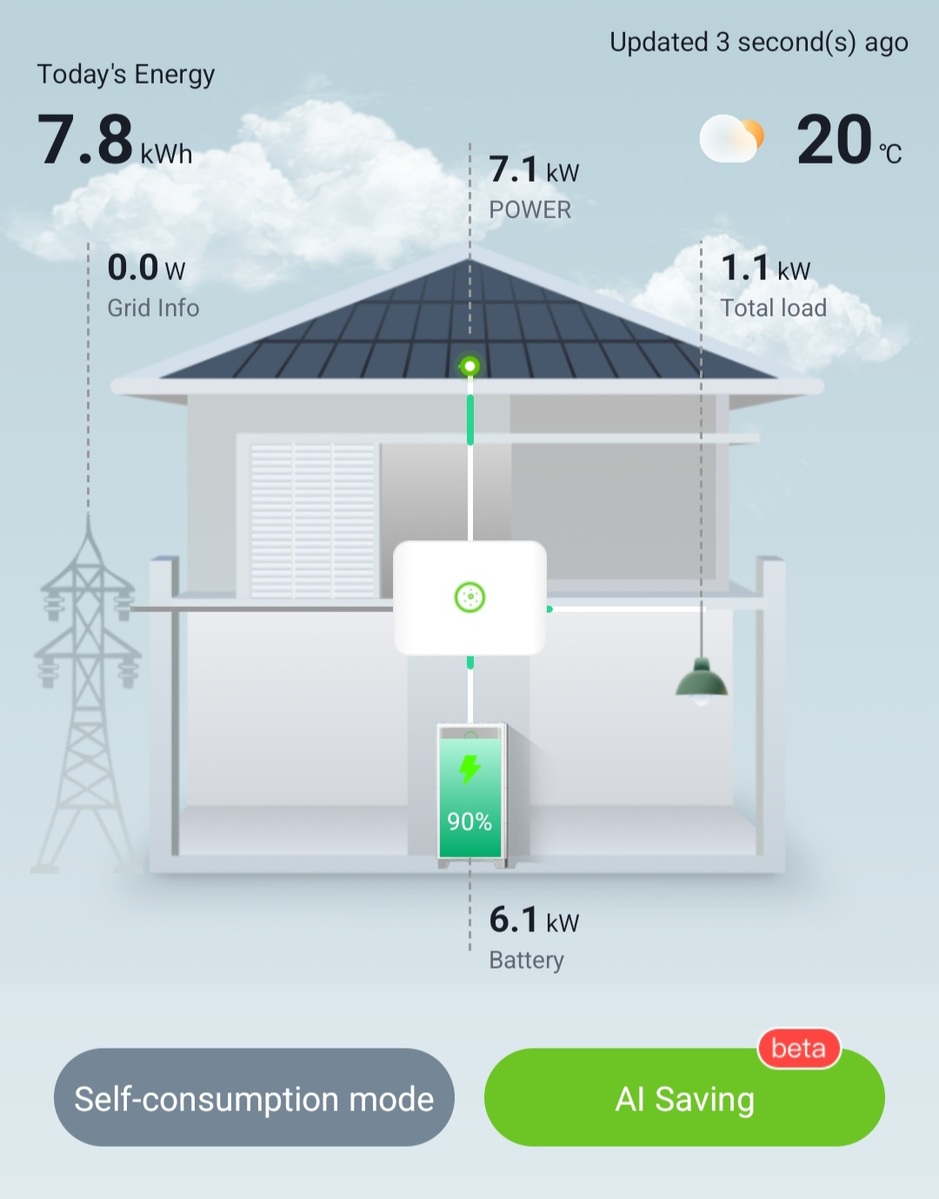Viewport: 939px width, 1199px height.
Task: View Grid Info details
Action: pyautogui.click(x=152, y=286)
